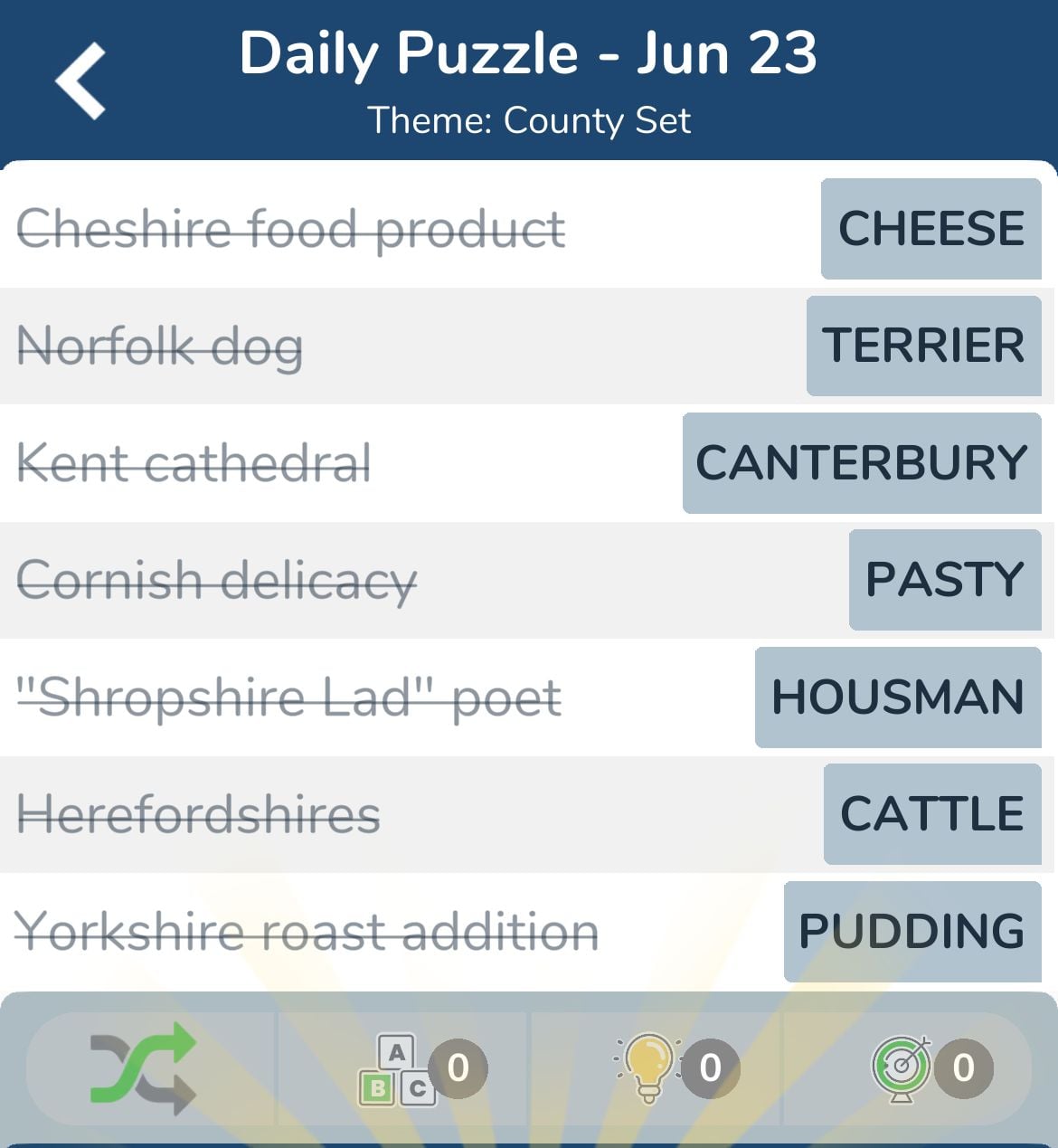1058x1148 pixels.
Task: Select the CHEESE answer tile
Action: (x=930, y=229)
